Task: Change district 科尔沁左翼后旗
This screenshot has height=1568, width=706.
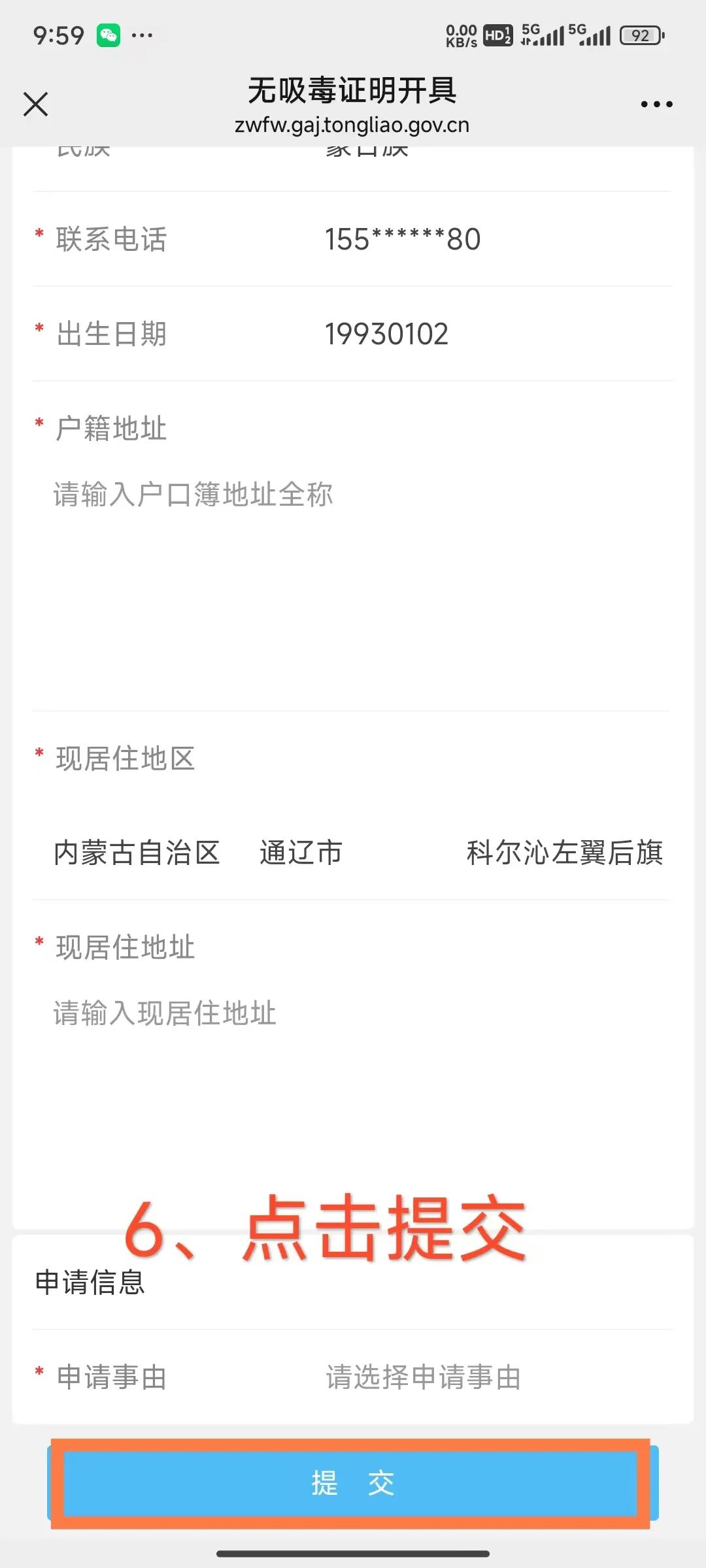Action: 565,853
